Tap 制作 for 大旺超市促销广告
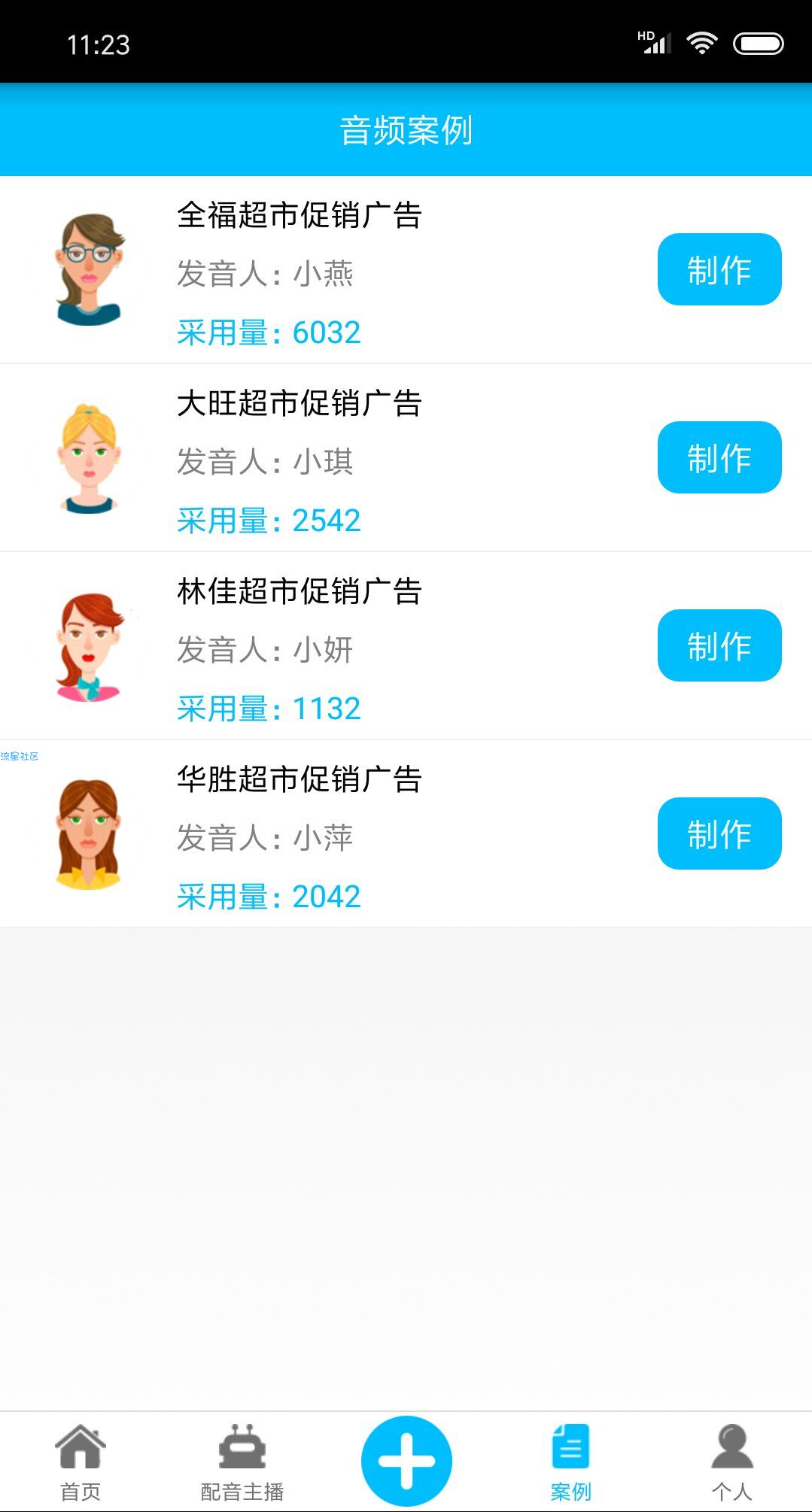812x1512 pixels. coord(719,457)
